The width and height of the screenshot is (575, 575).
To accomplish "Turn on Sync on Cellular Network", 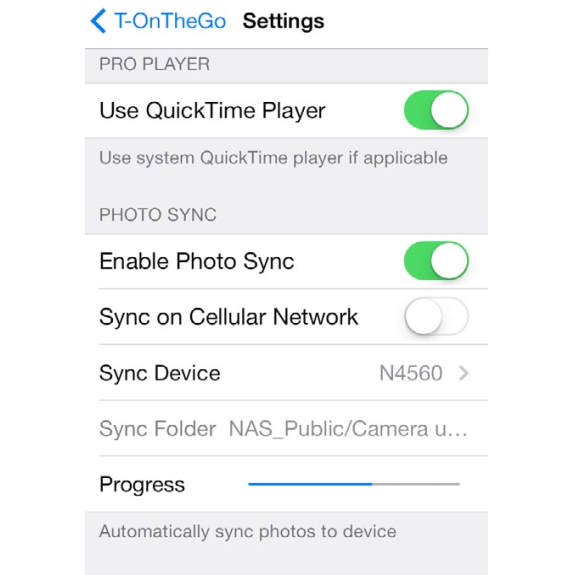I will pos(436,316).
